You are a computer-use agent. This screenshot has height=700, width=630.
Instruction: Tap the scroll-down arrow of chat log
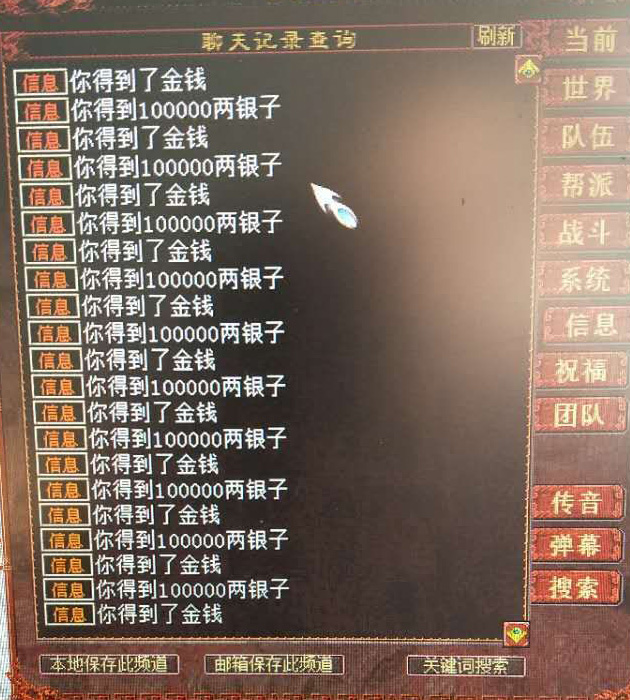[x=516, y=632]
